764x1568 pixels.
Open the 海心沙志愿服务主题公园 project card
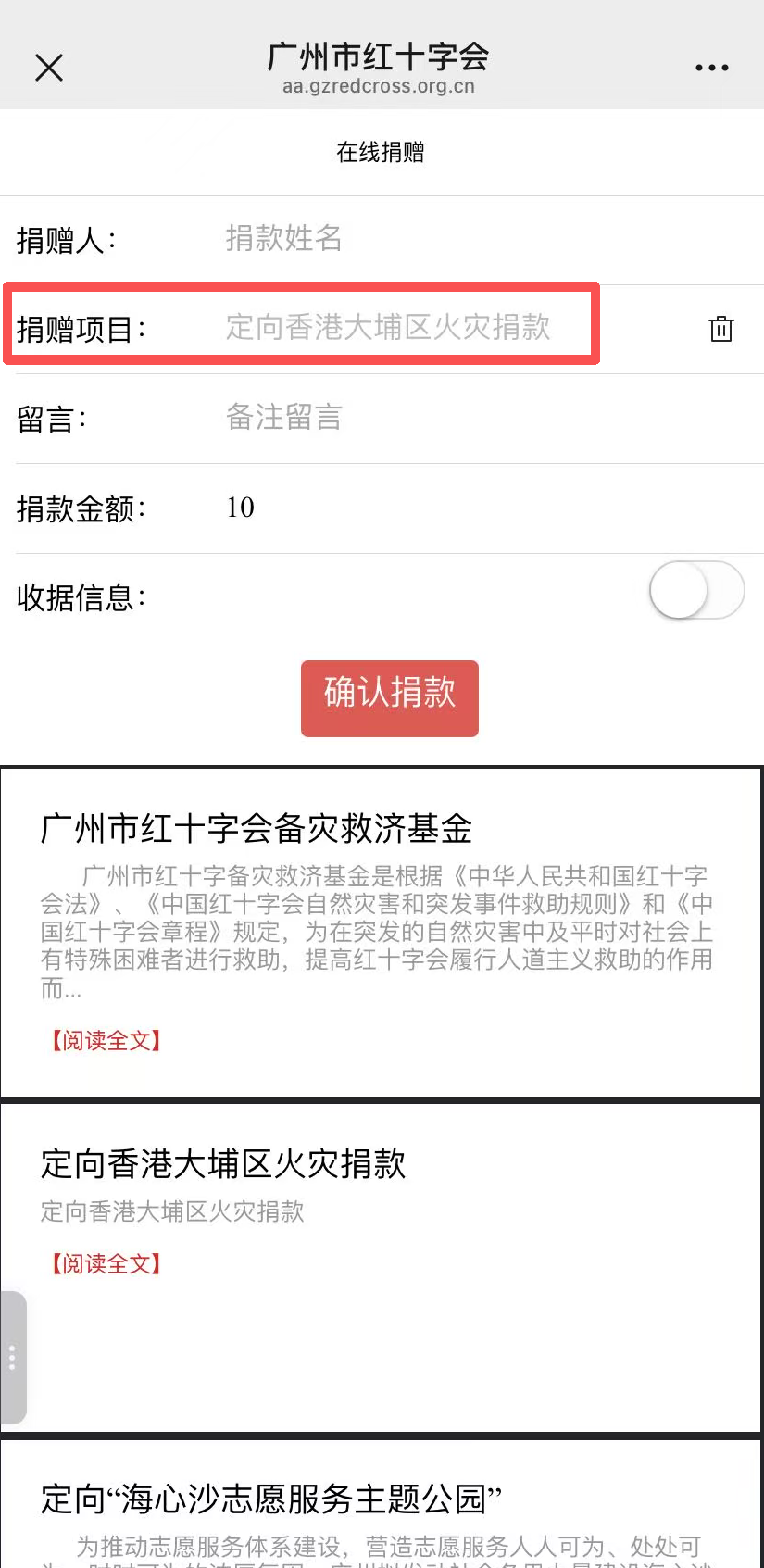pos(270,1499)
